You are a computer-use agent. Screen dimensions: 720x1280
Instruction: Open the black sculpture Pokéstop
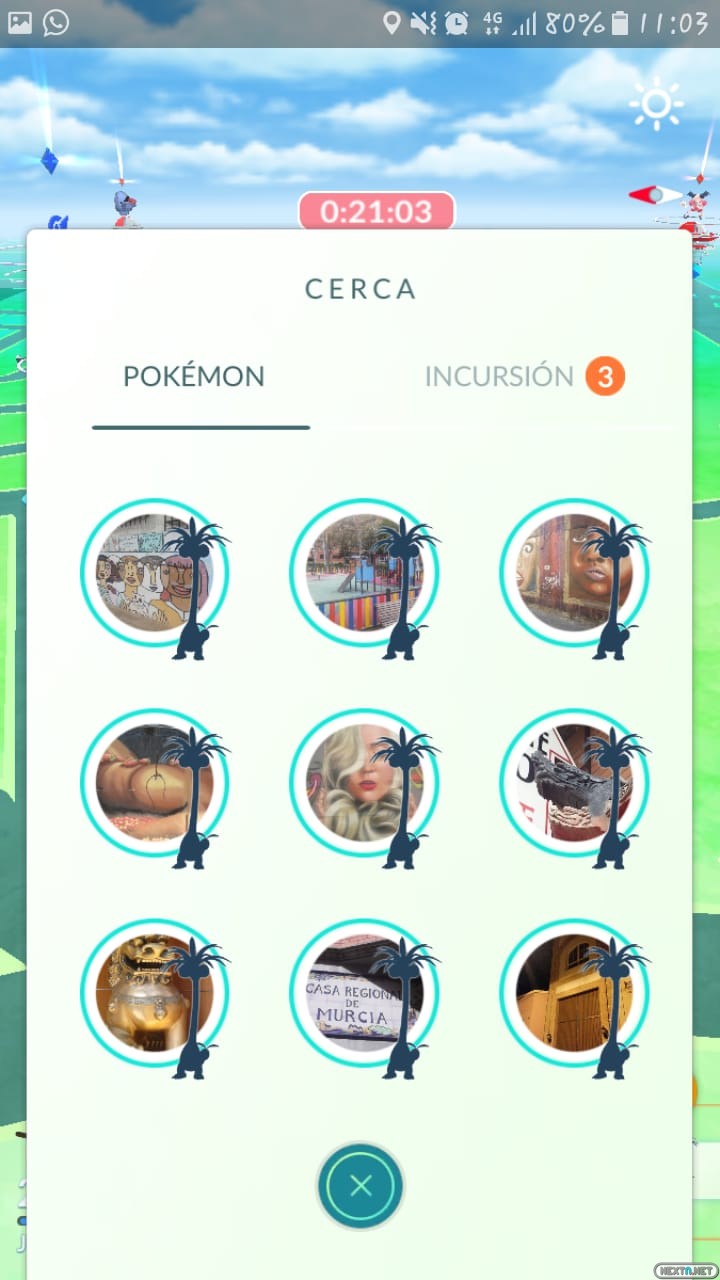(572, 783)
